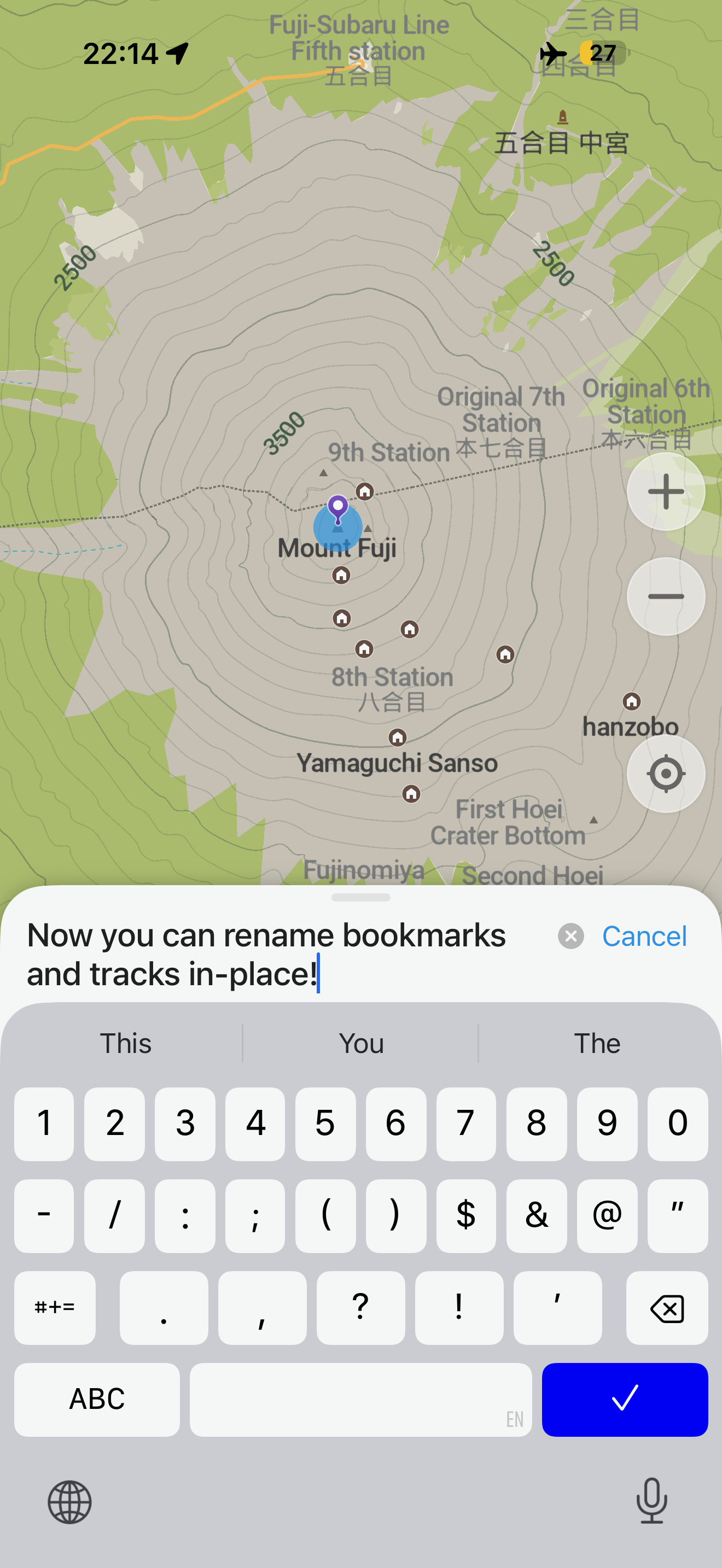722x1568 pixels.
Task: Zoom in on the map
Action: pyautogui.click(x=665, y=491)
